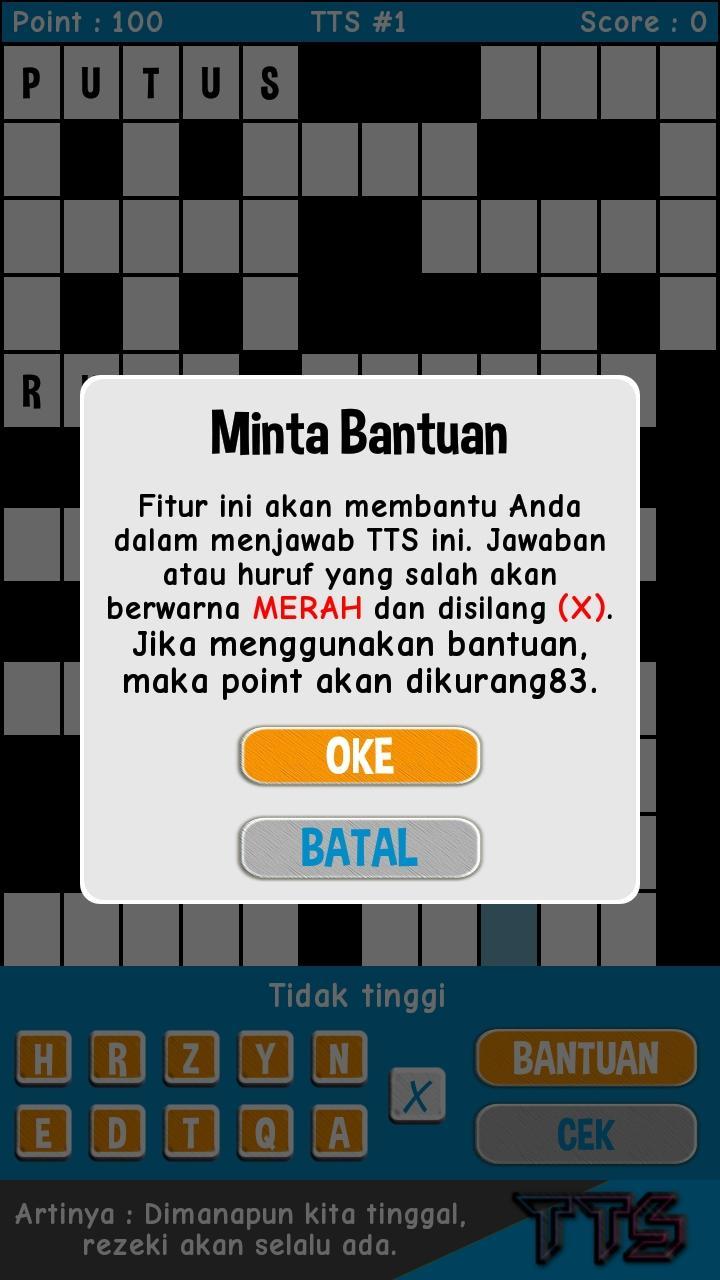Screen dimensions: 720x1280
Task: Select letter tile D
Action: coord(117,1133)
